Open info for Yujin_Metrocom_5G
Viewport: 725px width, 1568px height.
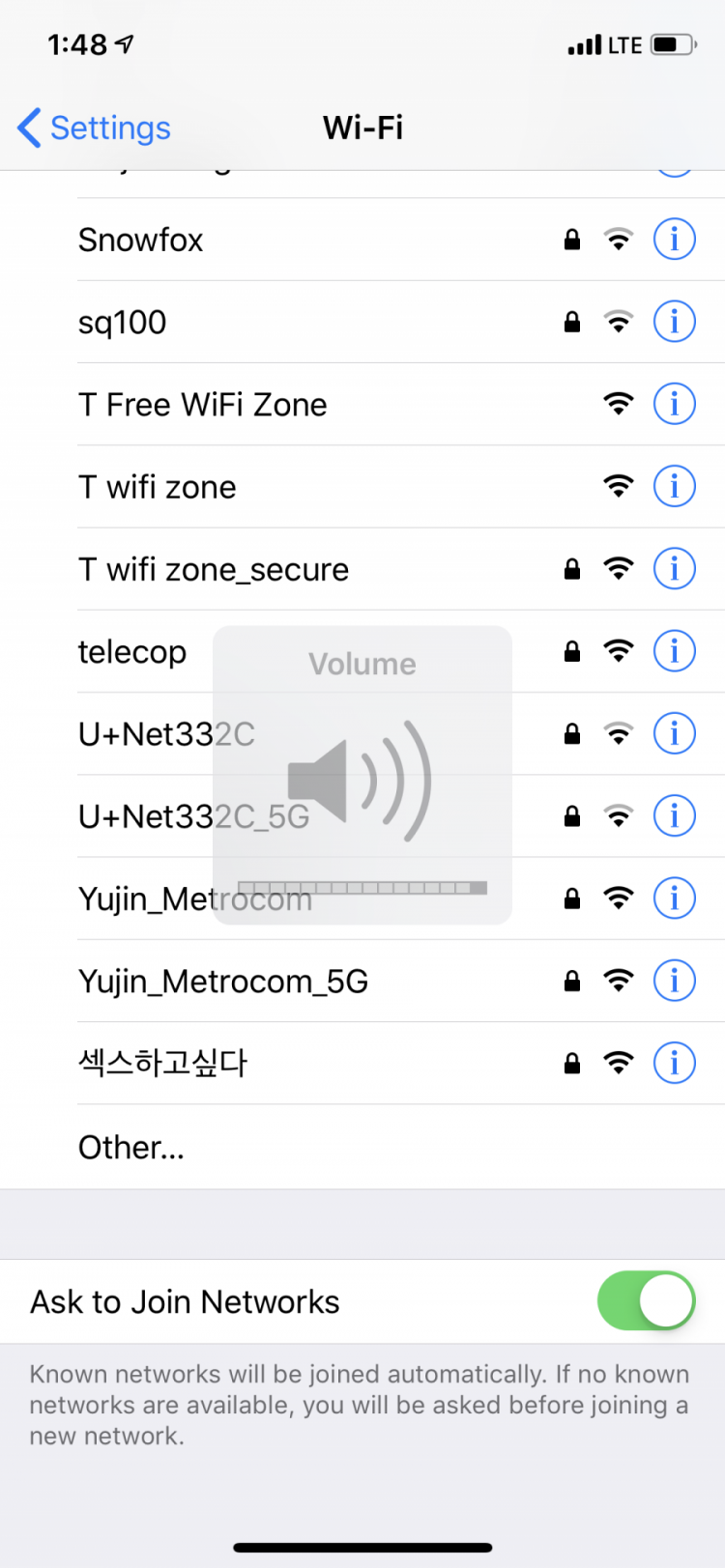point(674,981)
